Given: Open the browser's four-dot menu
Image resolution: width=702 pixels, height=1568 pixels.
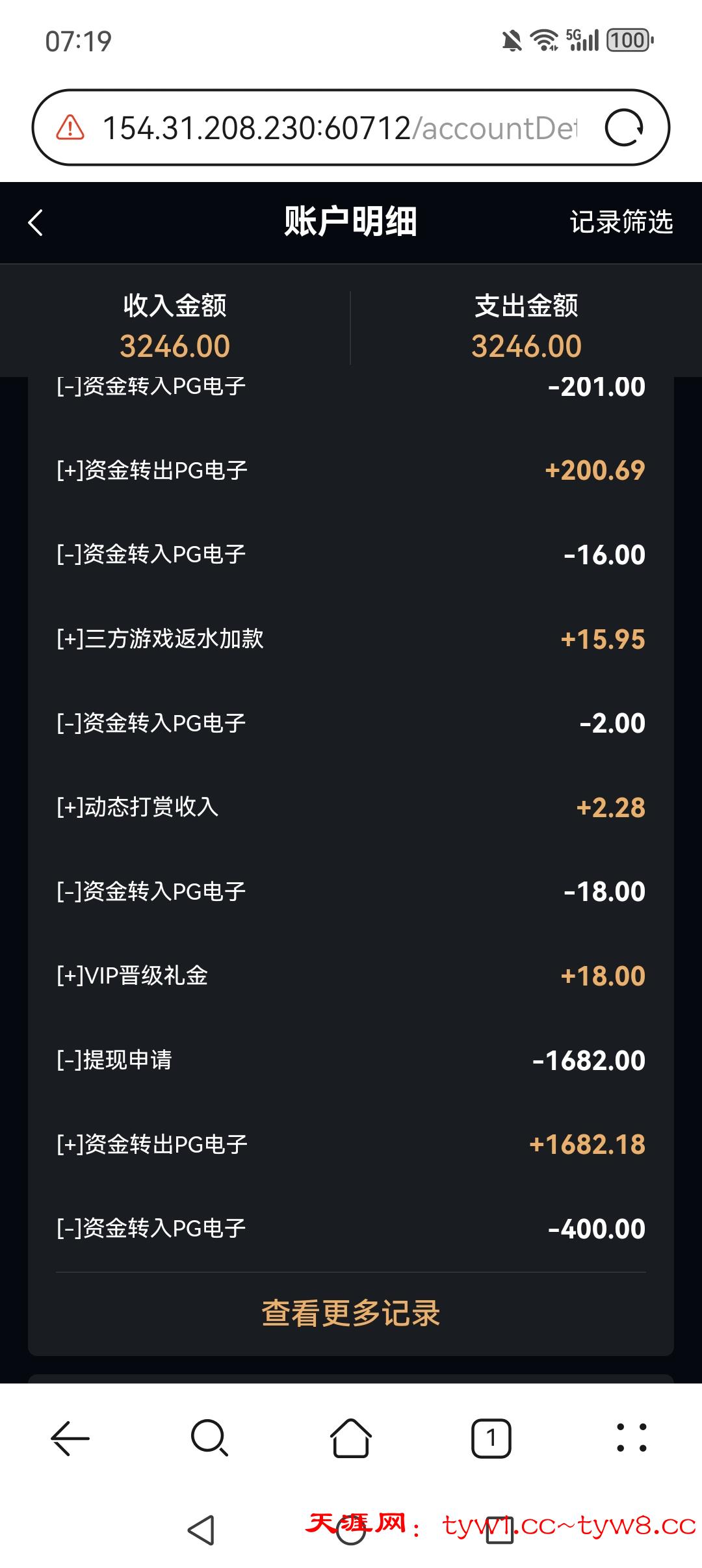Looking at the screenshot, I should (631, 1438).
